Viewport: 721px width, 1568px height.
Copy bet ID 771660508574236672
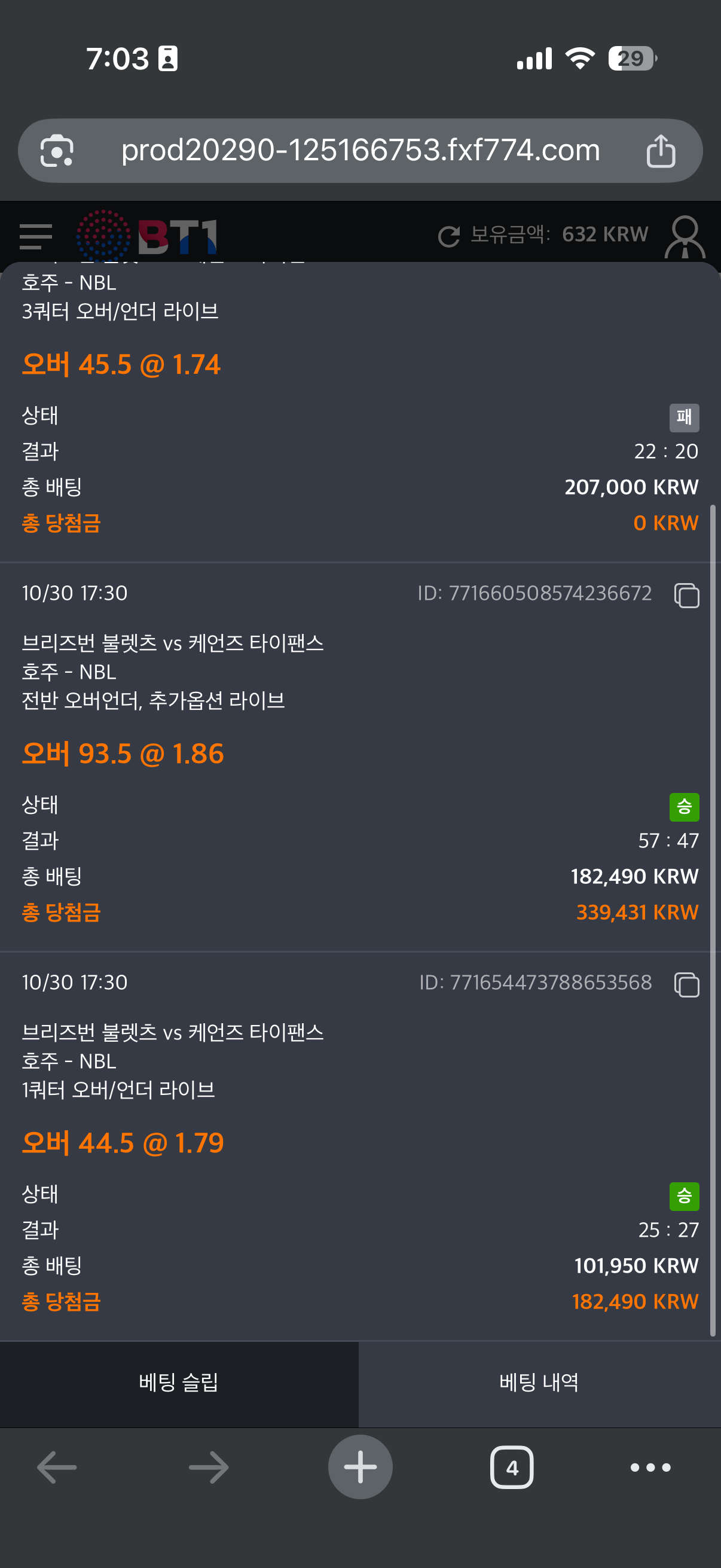pyautogui.click(x=686, y=594)
